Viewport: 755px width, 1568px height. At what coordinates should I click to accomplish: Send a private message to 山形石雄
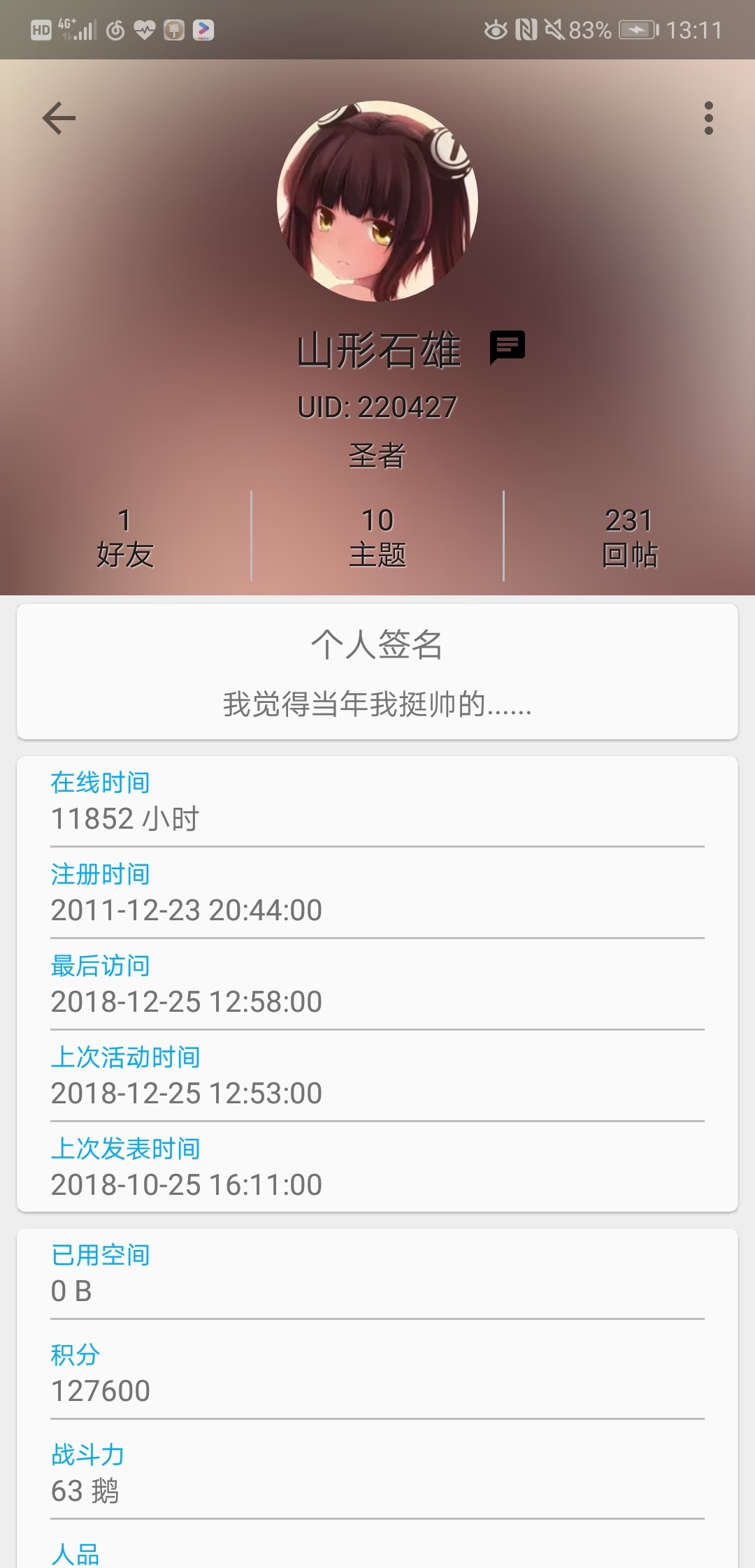coord(507,347)
